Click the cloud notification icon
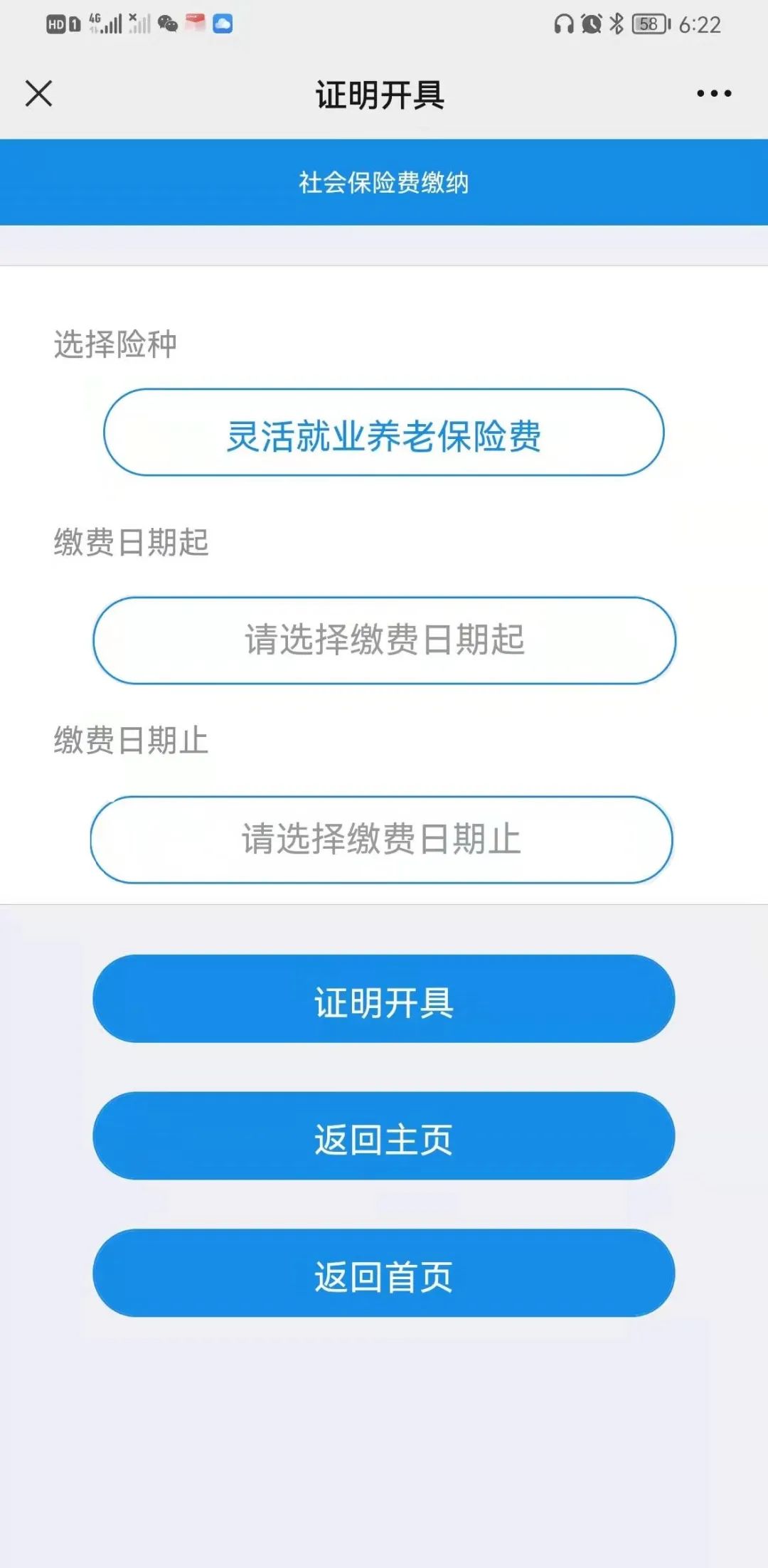768x1568 pixels. [221, 24]
